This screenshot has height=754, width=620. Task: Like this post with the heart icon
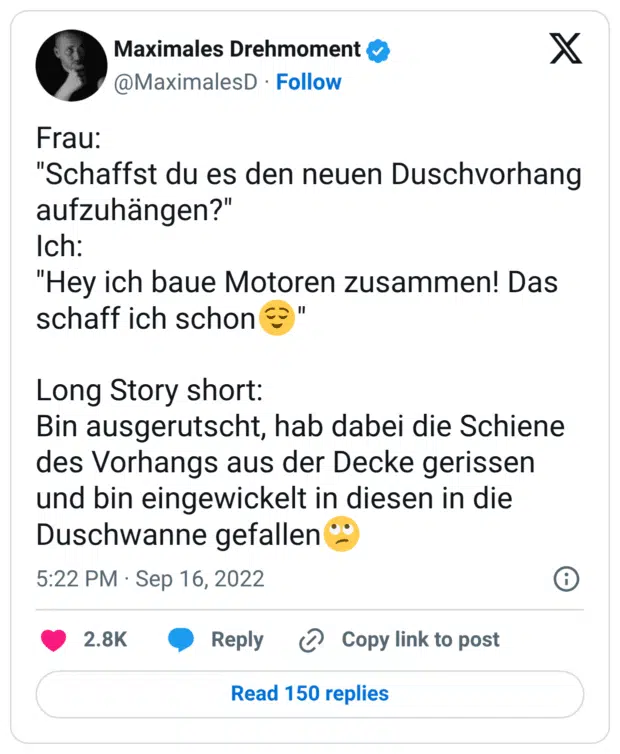tap(53, 640)
